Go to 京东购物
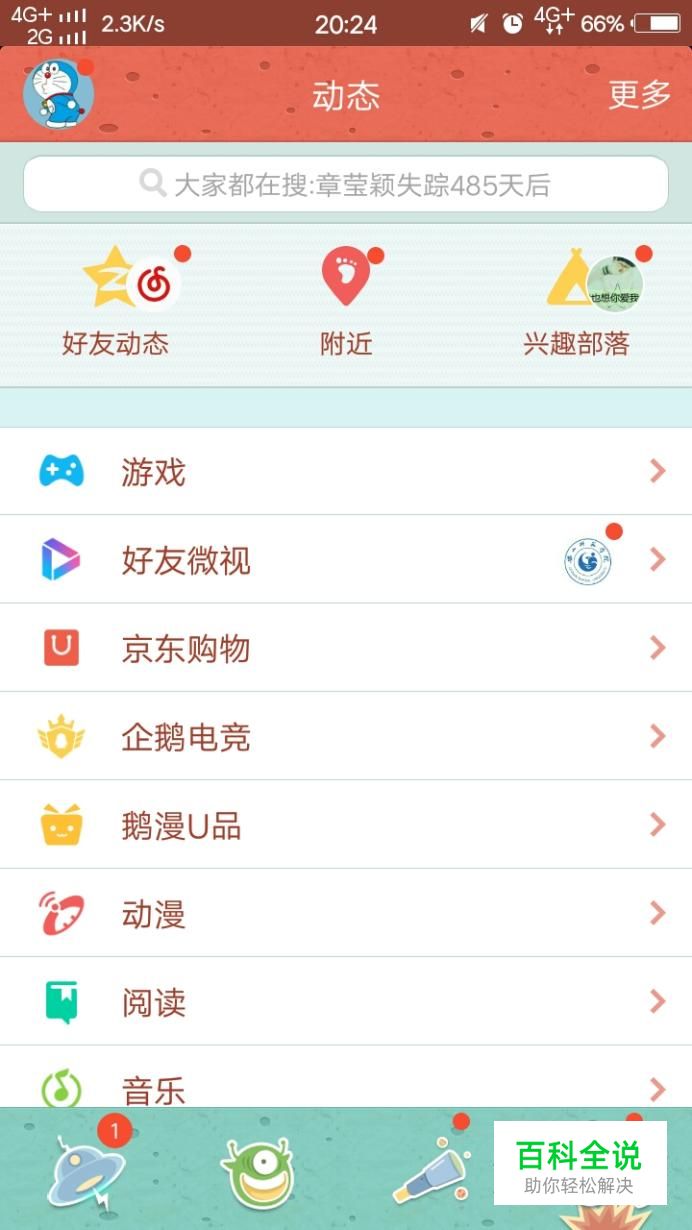This screenshot has height=1230, width=692. click(x=346, y=648)
